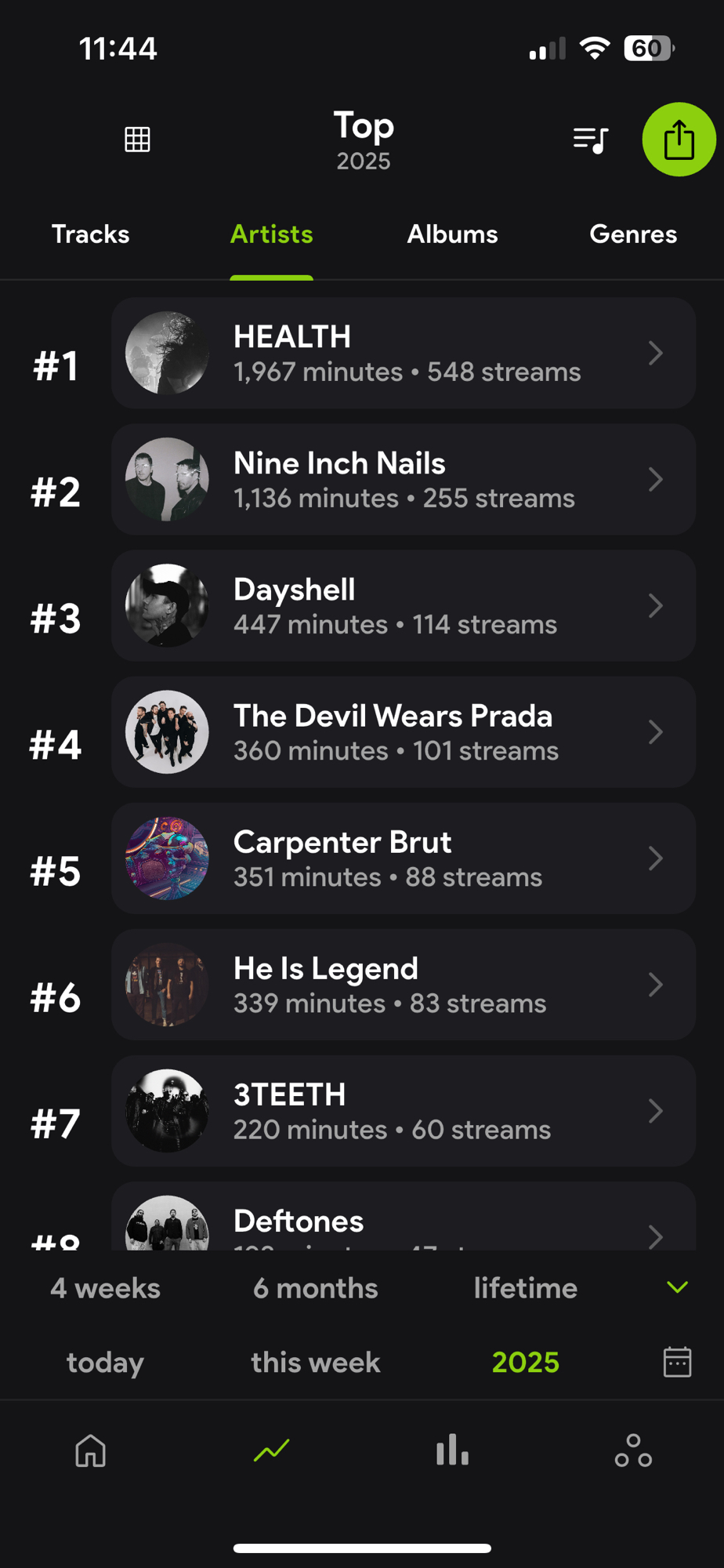The height and width of the screenshot is (1568, 724).
Task: Share the top artists list
Action: [x=679, y=140]
